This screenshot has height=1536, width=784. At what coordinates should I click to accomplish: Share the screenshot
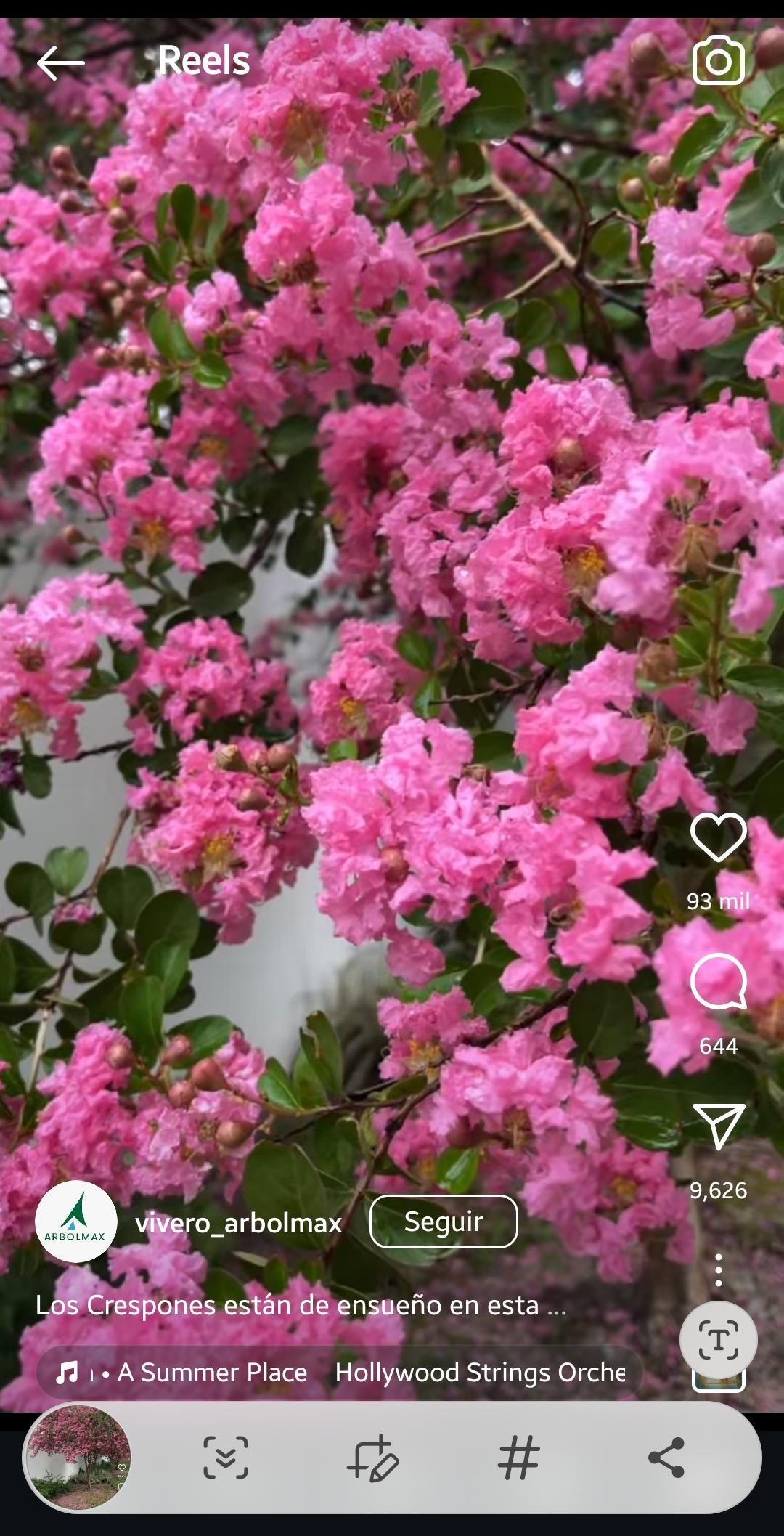[666, 1458]
